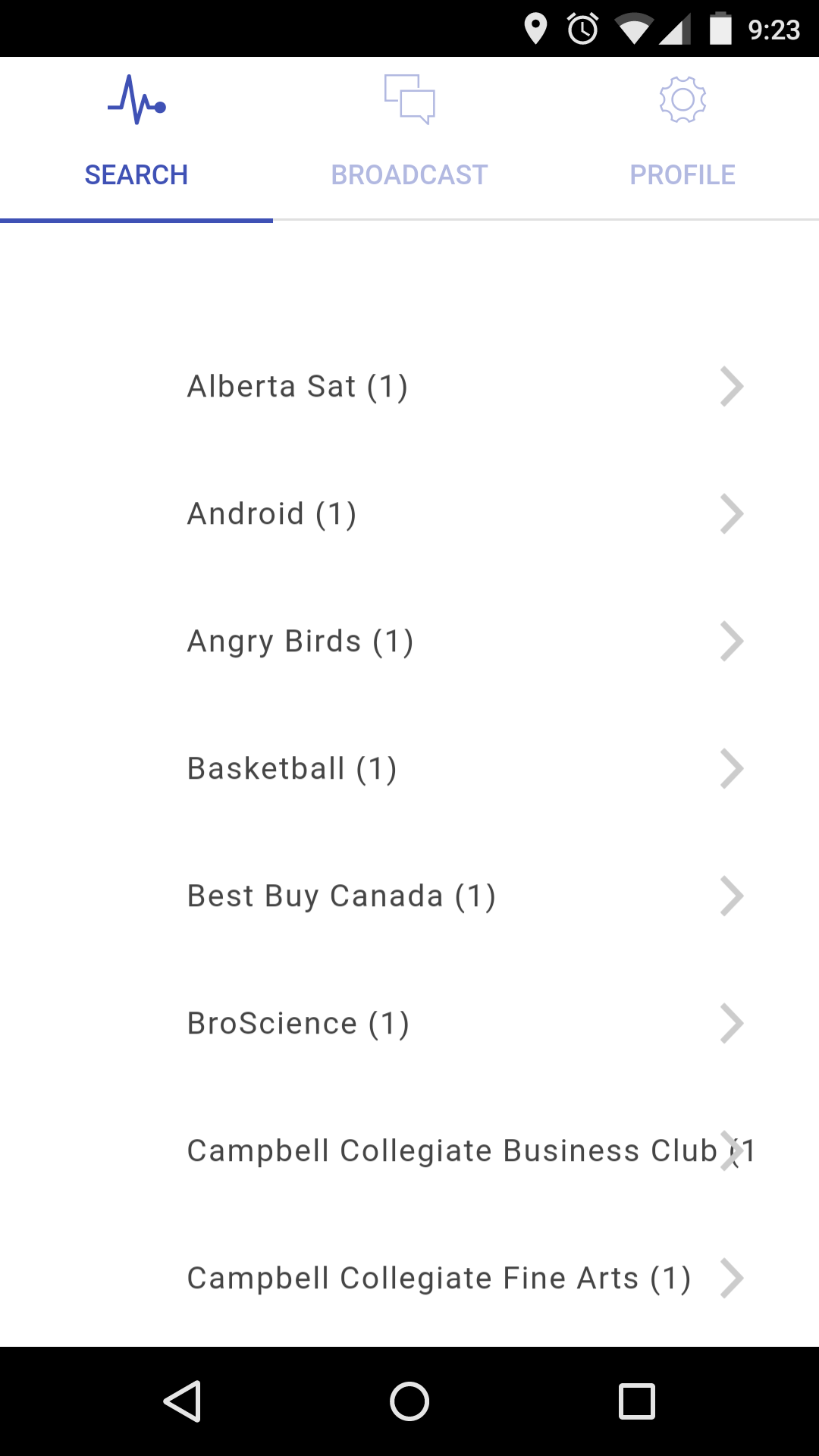This screenshot has width=819, height=1456.
Task: Go back using the system back button
Action: coord(182,1401)
